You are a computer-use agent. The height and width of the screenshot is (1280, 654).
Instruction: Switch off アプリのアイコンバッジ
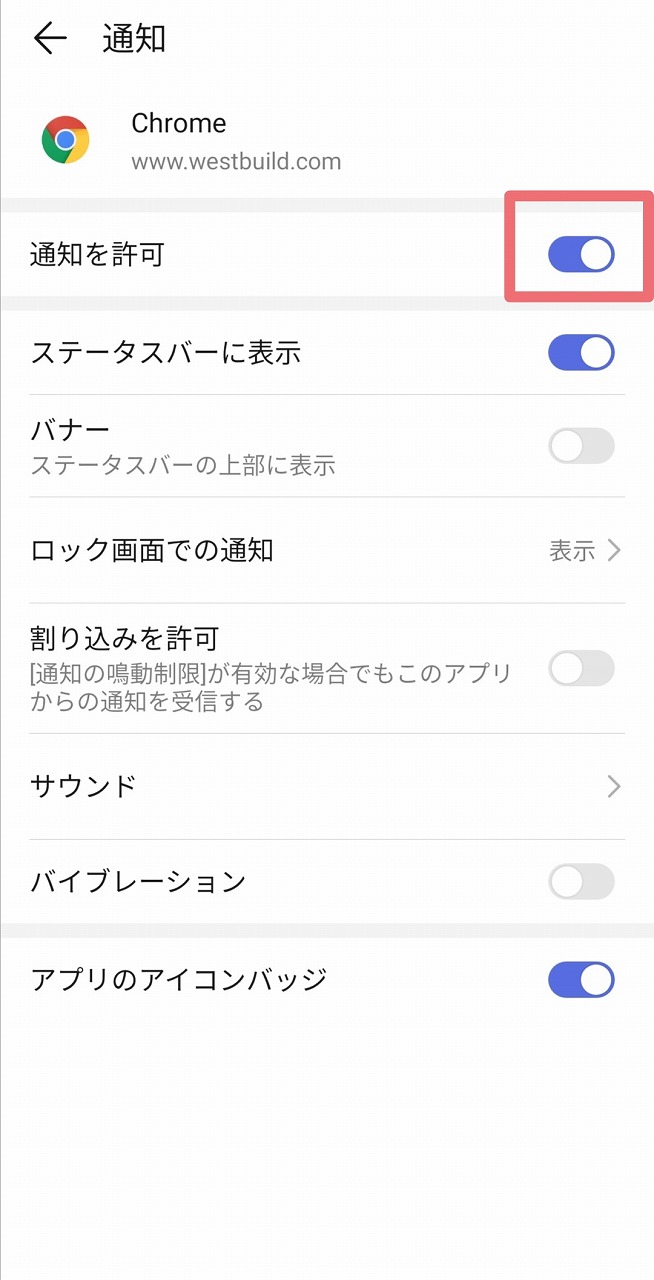581,980
